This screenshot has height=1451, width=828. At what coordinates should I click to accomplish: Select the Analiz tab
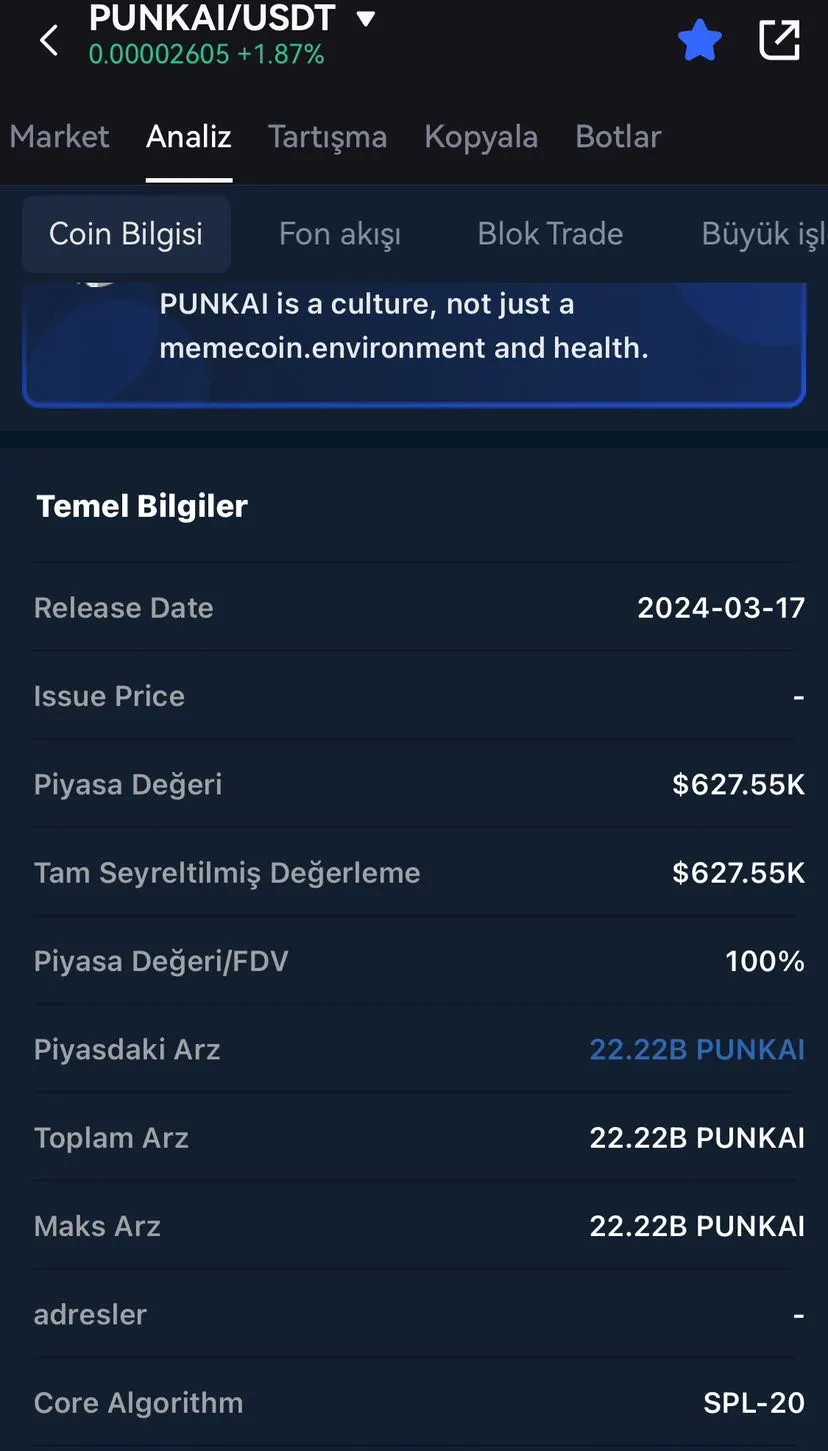(189, 137)
